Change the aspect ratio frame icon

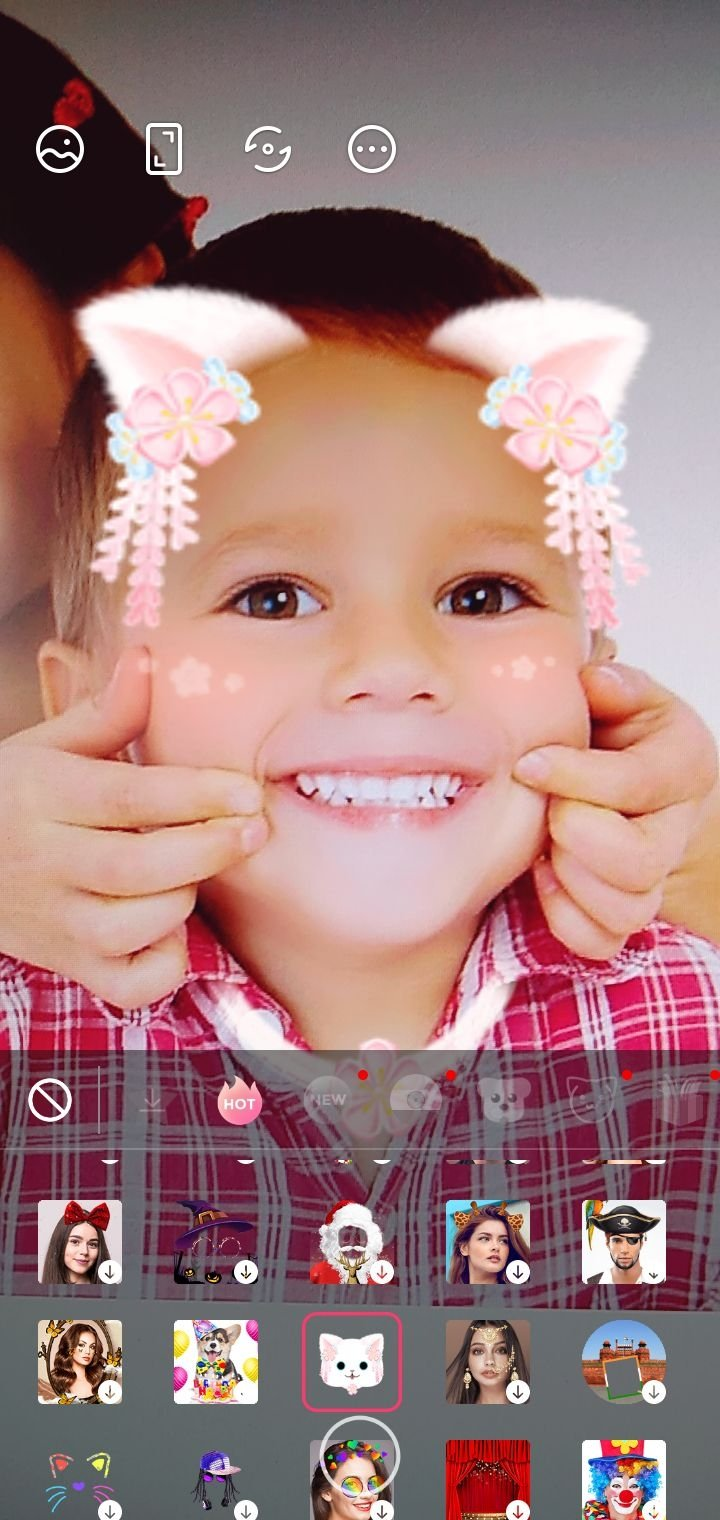pyautogui.click(x=164, y=150)
